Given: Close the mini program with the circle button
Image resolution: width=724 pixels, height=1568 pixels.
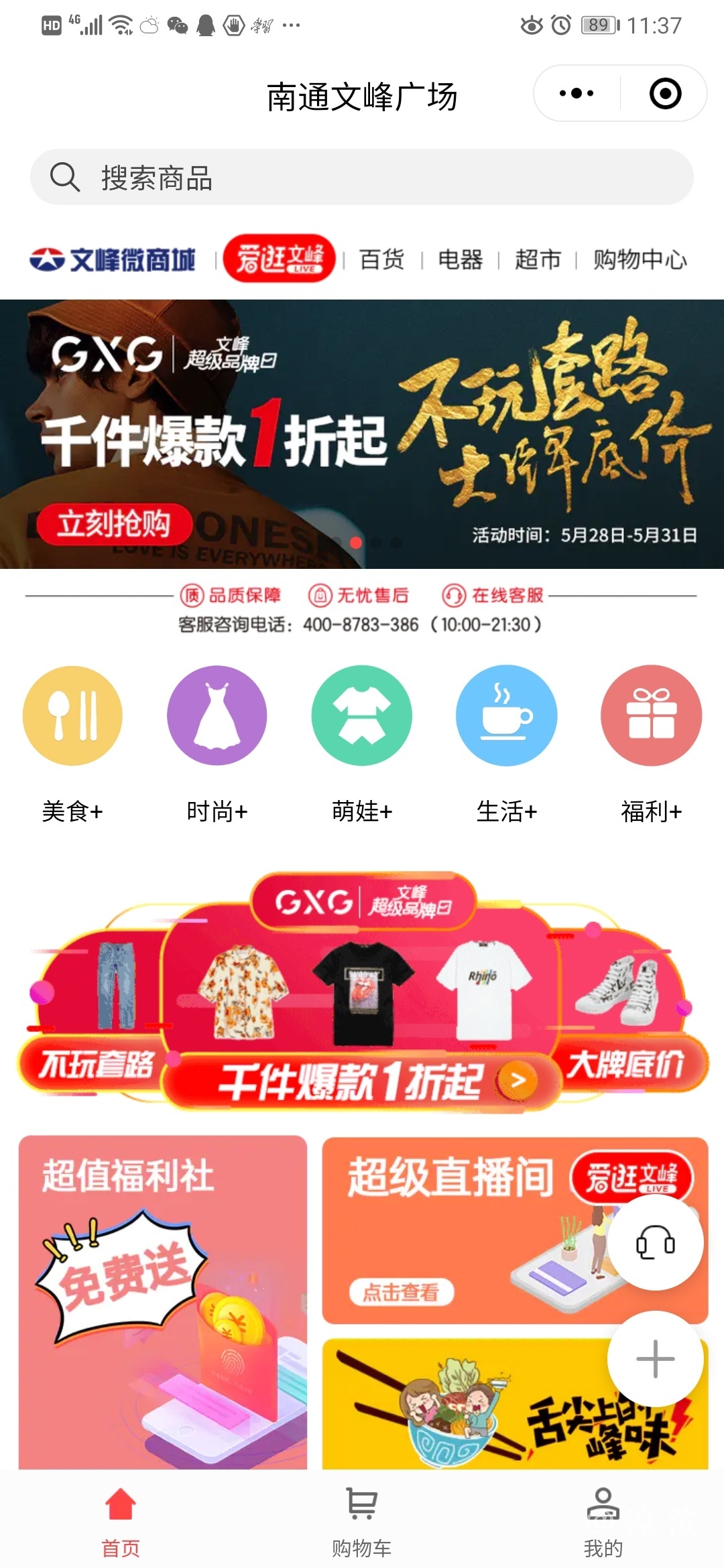Looking at the screenshot, I should [x=665, y=93].
